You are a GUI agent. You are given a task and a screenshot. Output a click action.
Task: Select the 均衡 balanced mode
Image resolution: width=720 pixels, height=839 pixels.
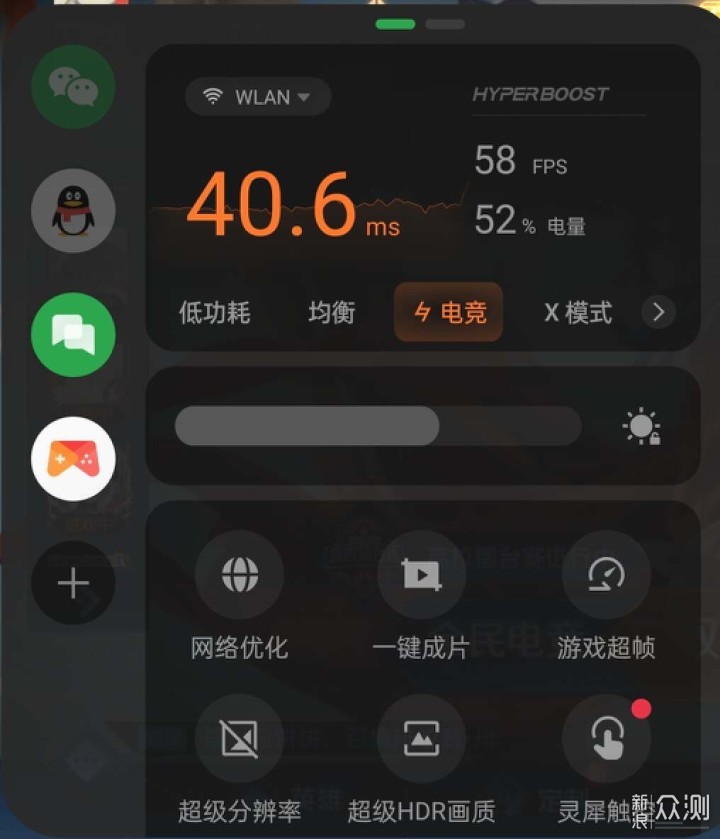332,313
